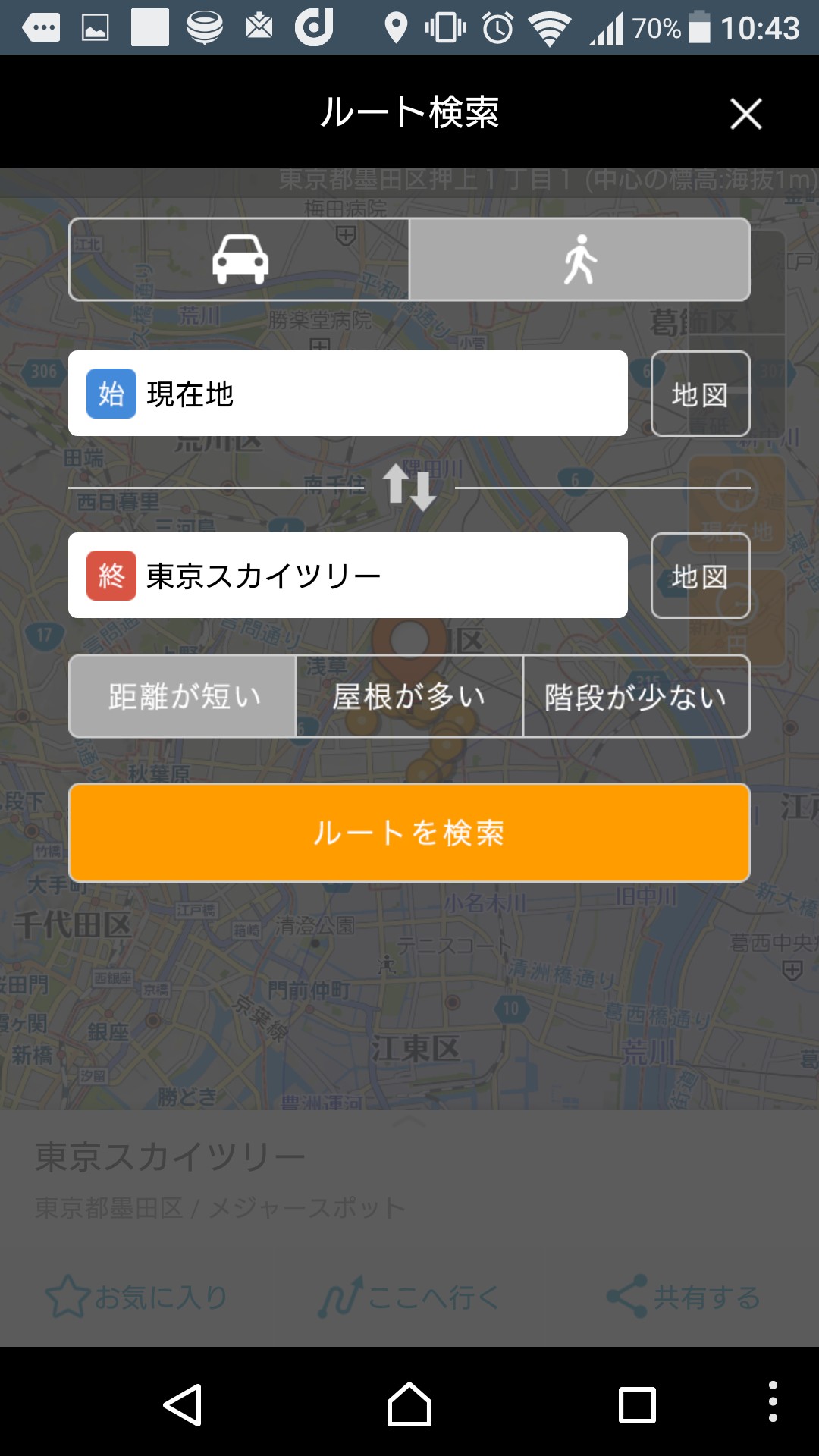This screenshot has width=819, height=1456.
Task: Switch to car travel mode
Action: click(240, 259)
